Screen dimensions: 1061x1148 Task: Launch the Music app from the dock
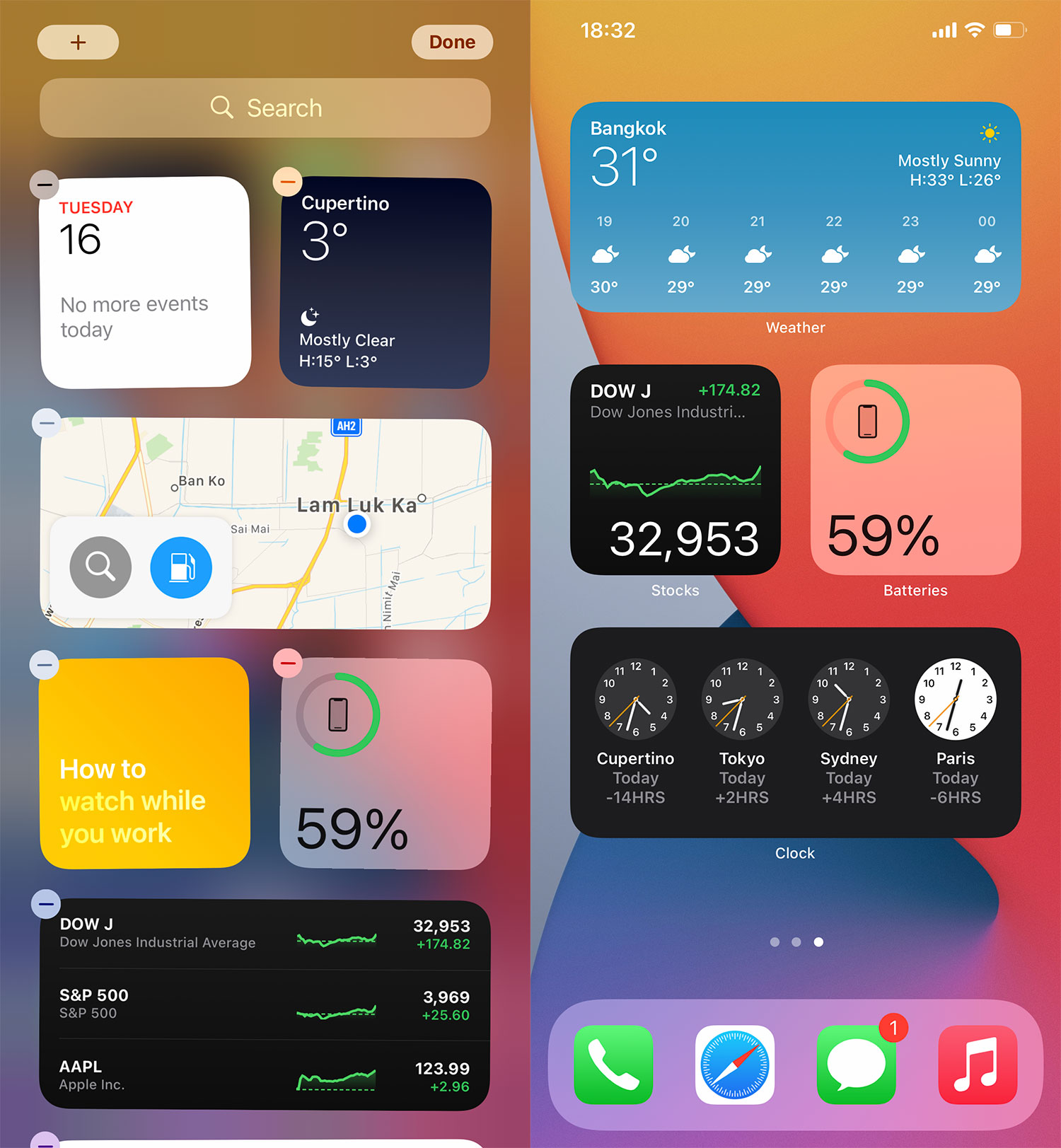[x=978, y=1064]
